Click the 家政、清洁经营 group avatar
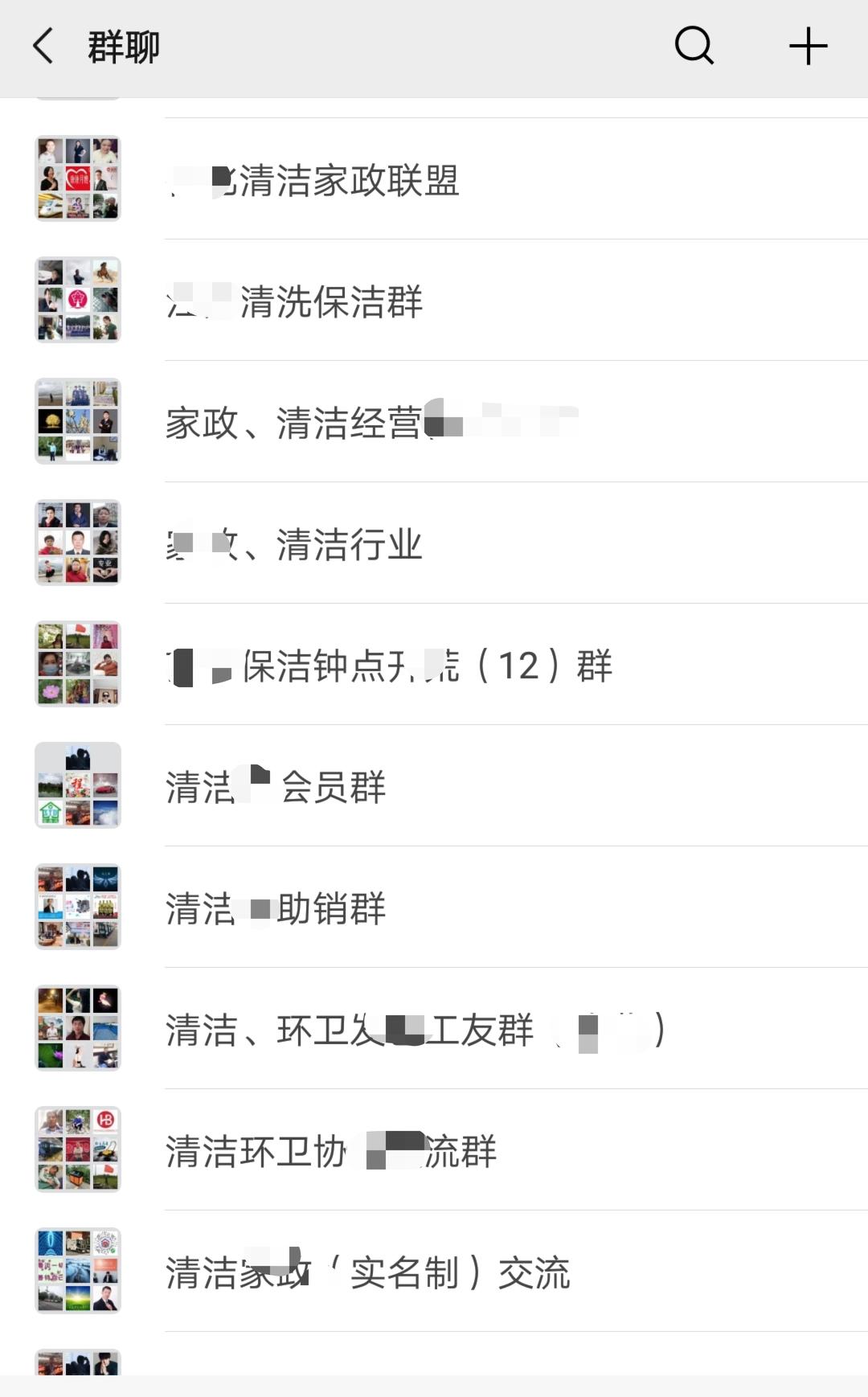Viewport: 868px width, 1397px height. (x=78, y=421)
